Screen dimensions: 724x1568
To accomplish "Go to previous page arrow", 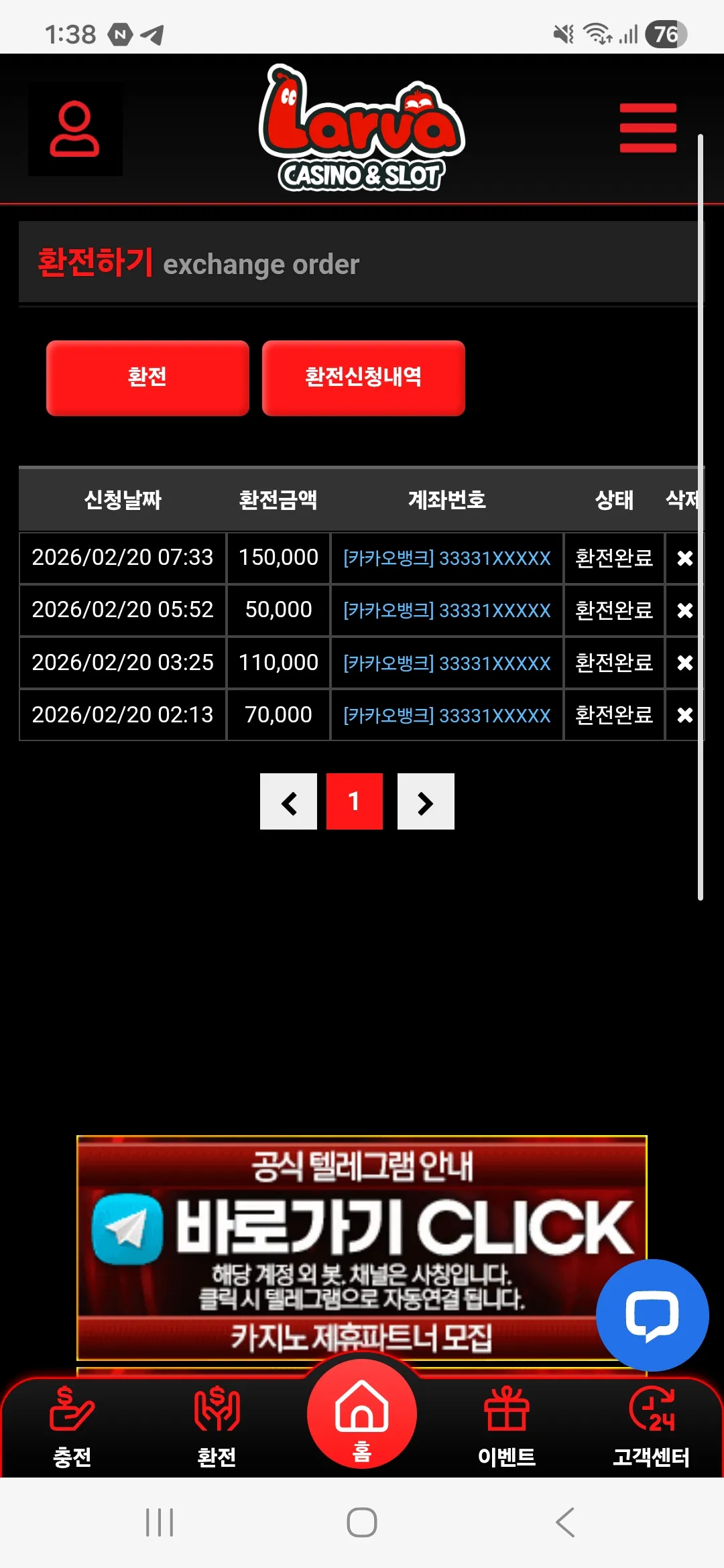I will pos(288,801).
